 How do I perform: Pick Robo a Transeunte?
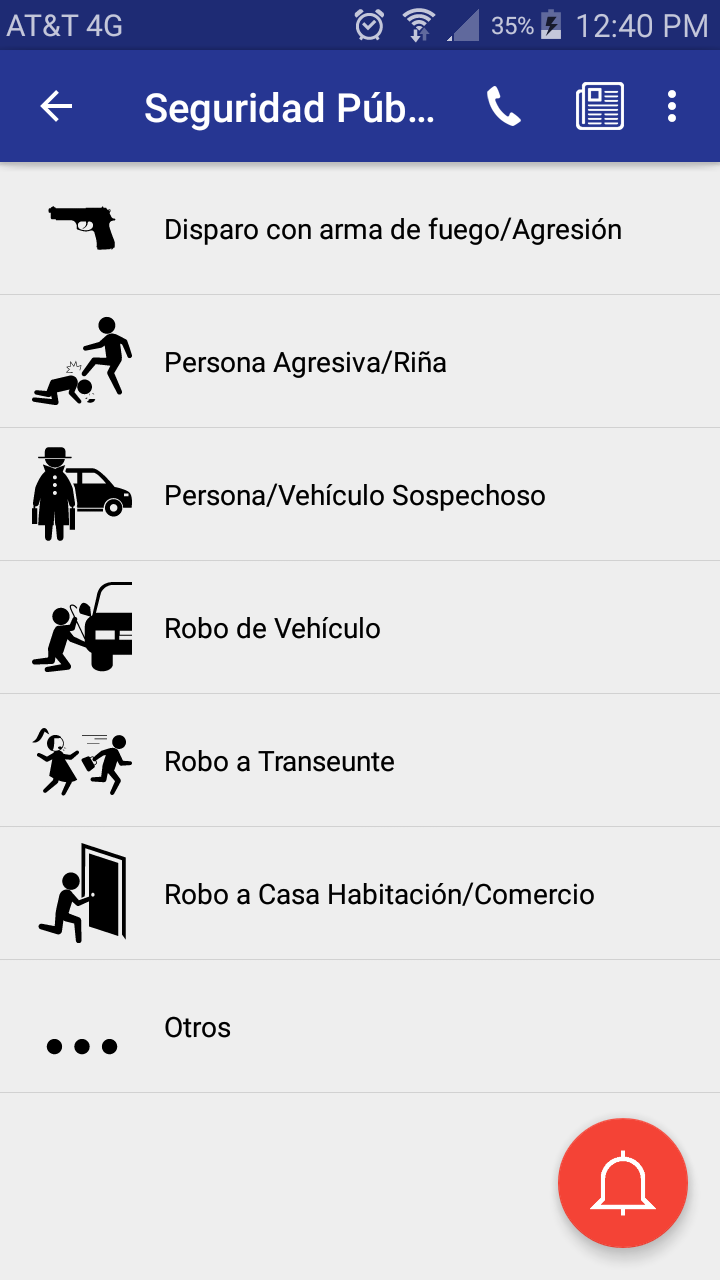[279, 761]
